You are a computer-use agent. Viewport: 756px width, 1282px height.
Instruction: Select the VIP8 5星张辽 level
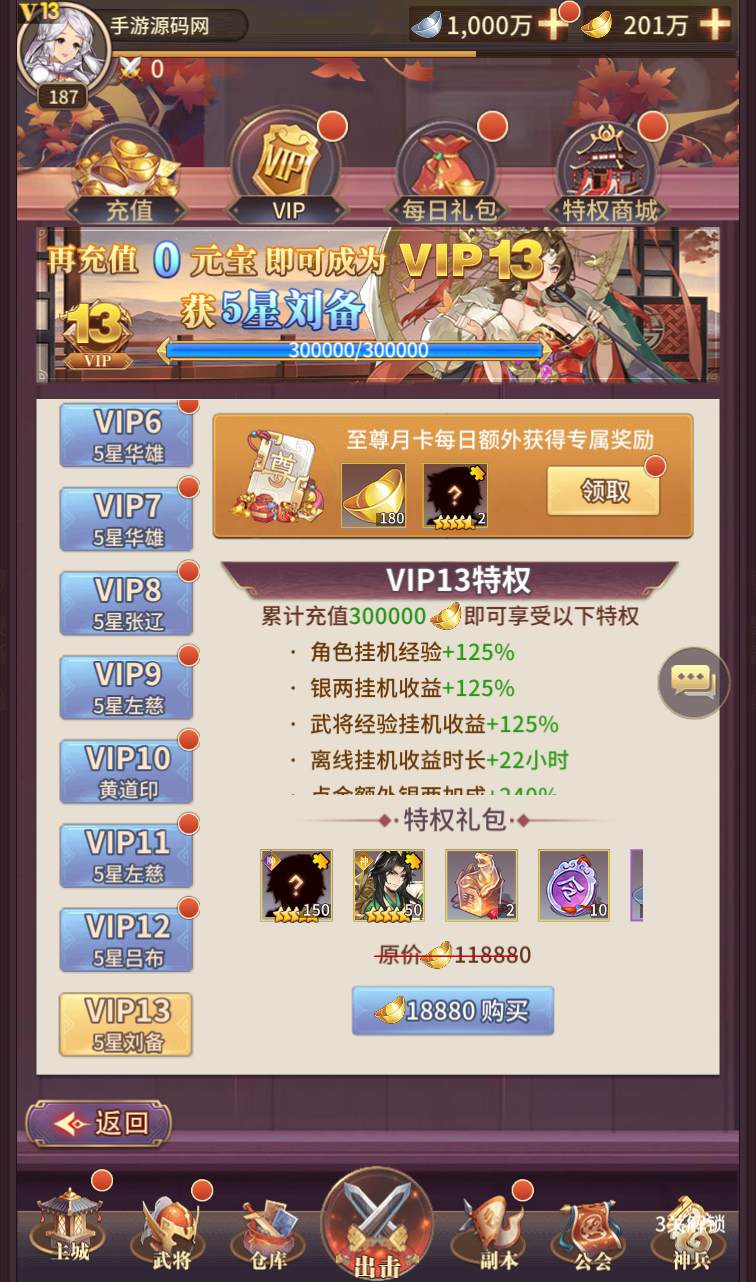click(x=127, y=604)
